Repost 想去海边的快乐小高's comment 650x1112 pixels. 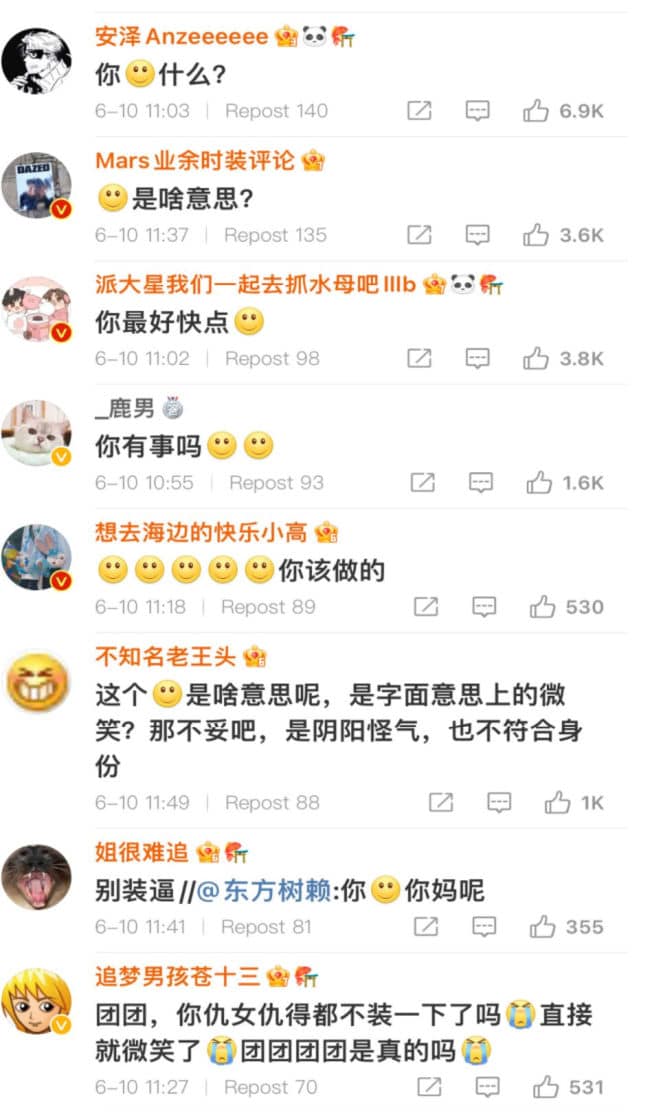pyautogui.click(x=426, y=607)
